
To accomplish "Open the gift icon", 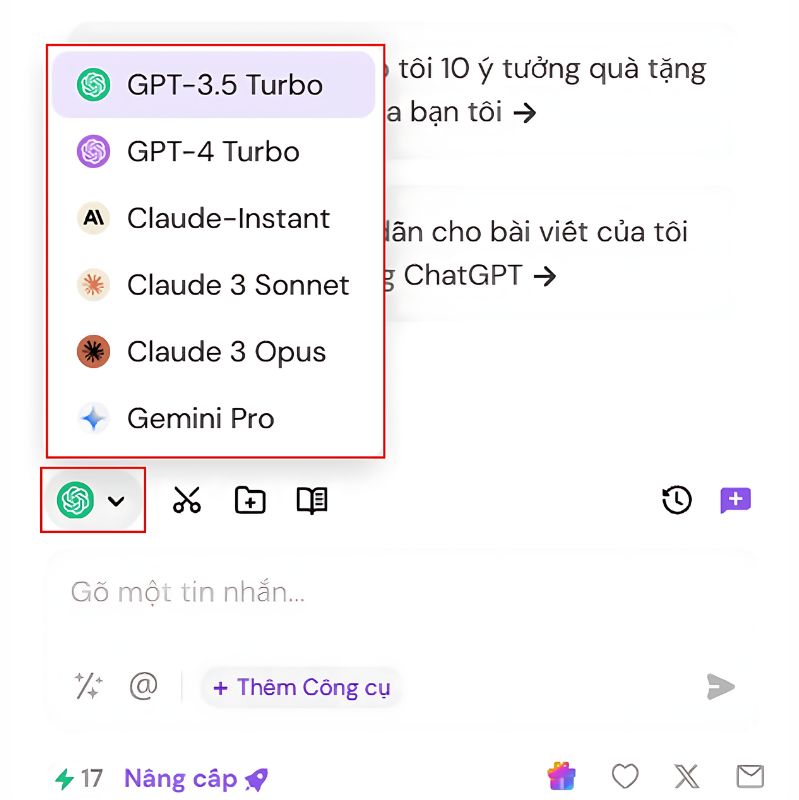I will [x=562, y=776].
